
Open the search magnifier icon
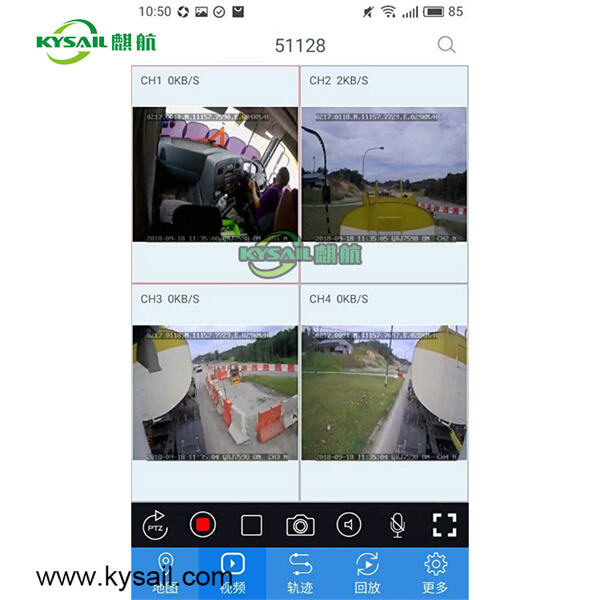pos(446,45)
